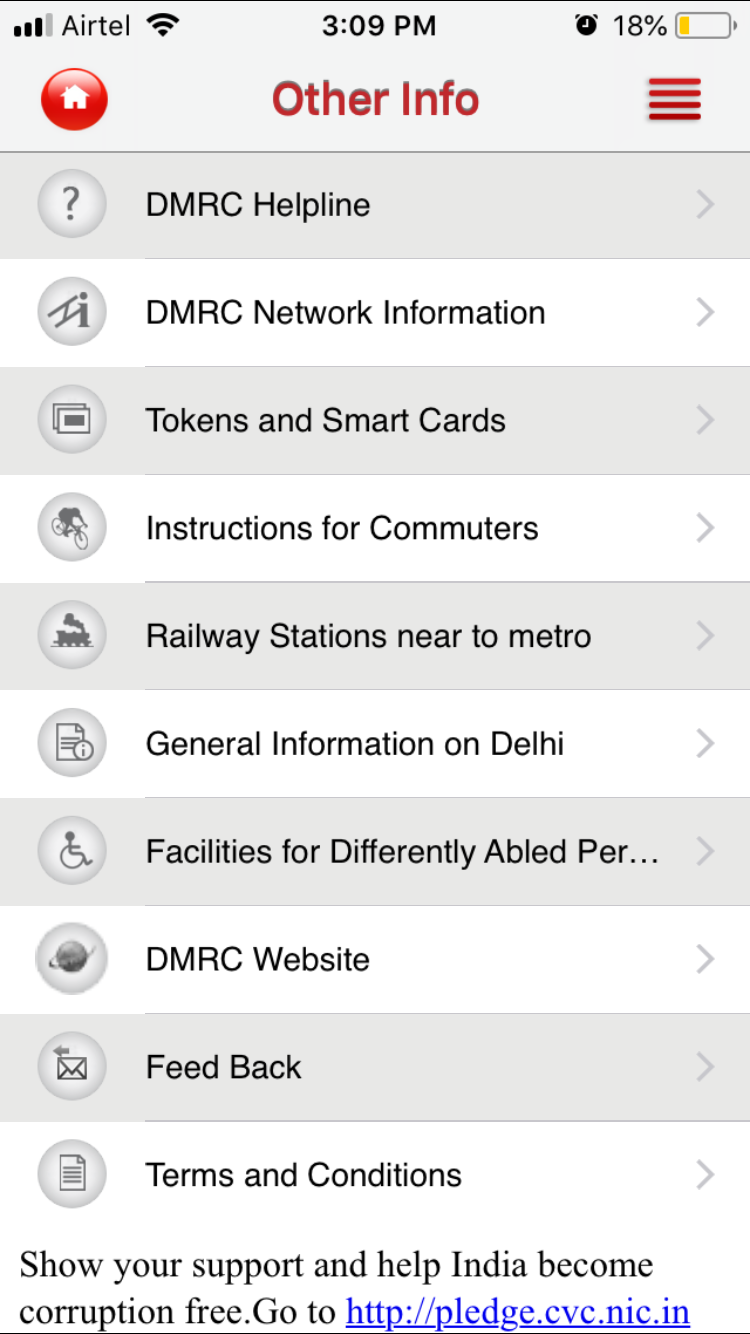
Task: Tap the home icon in top bar
Action: (x=72, y=99)
